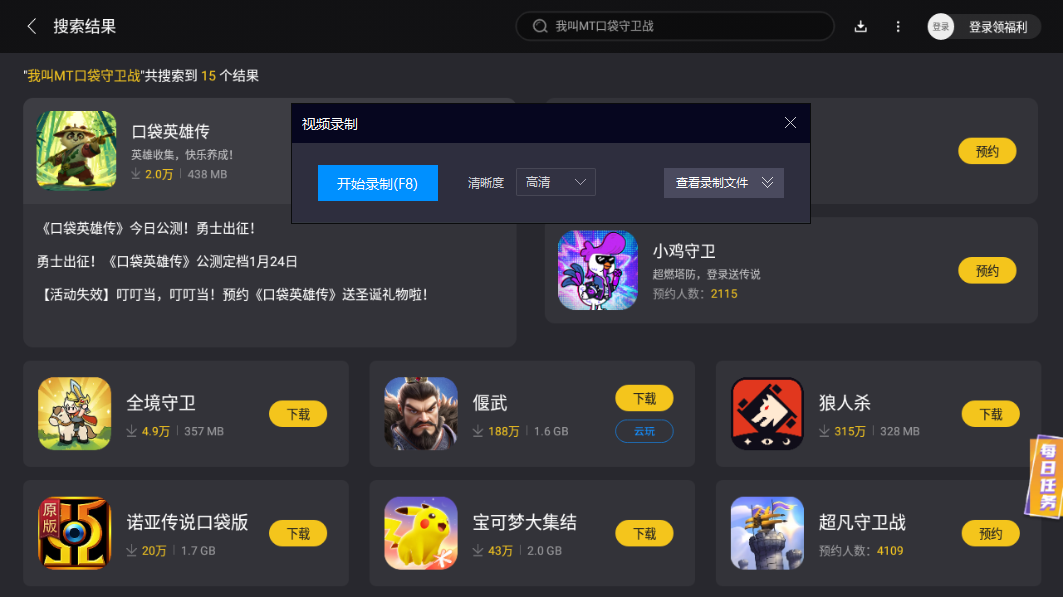Download 全境守卫
1063x597 pixels.
pyautogui.click(x=298, y=414)
